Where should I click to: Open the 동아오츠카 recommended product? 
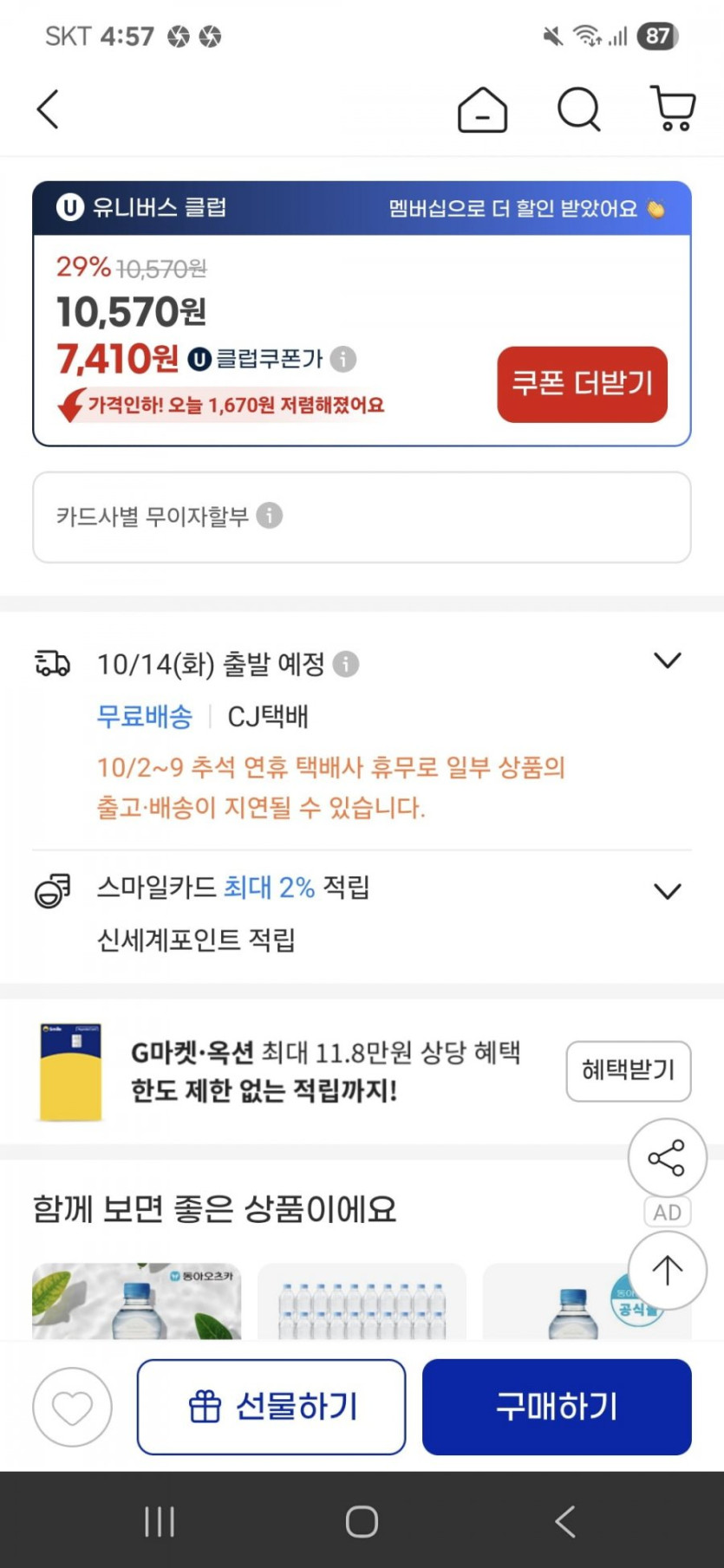click(136, 1300)
